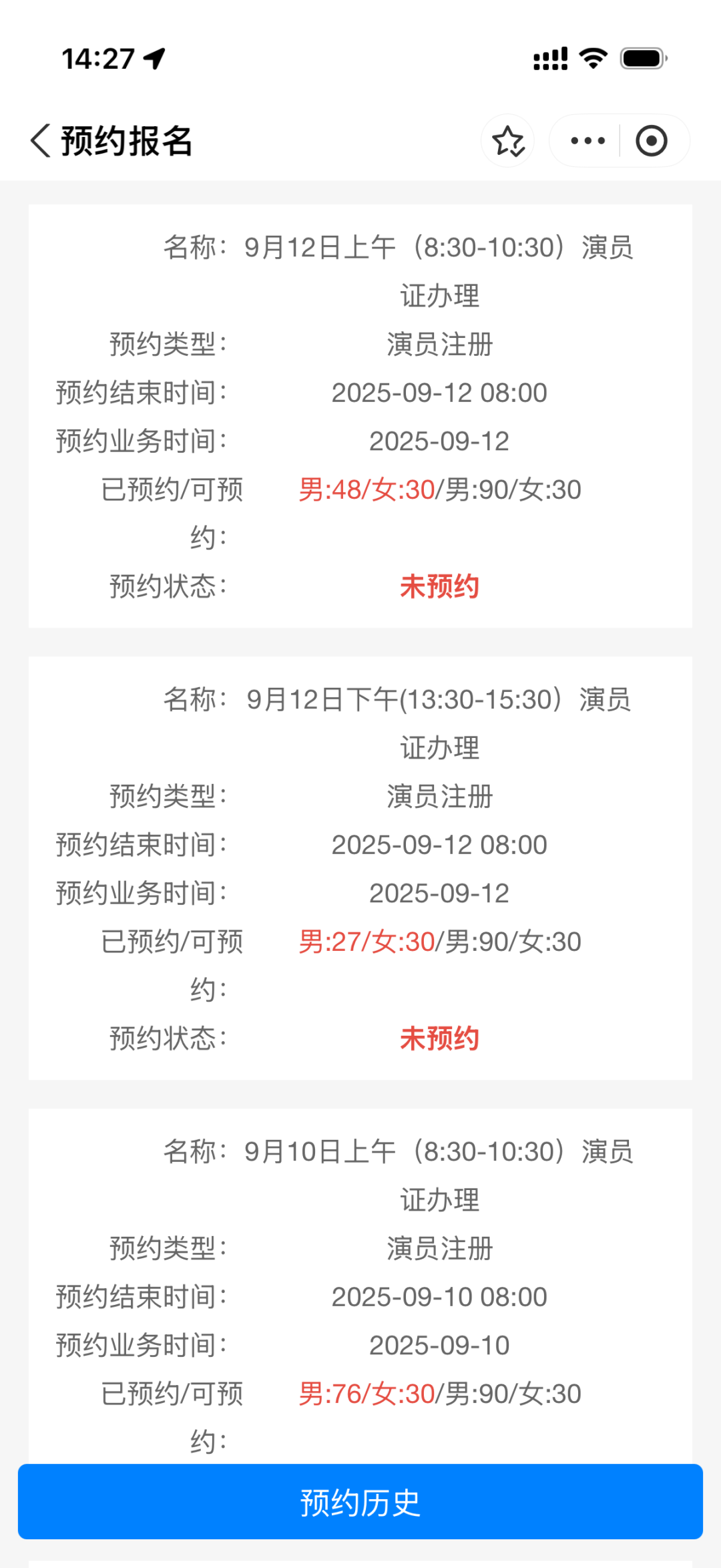Tap the battery indicator in the status bar
The height and width of the screenshot is (1568, 721).
click(642, 59)
